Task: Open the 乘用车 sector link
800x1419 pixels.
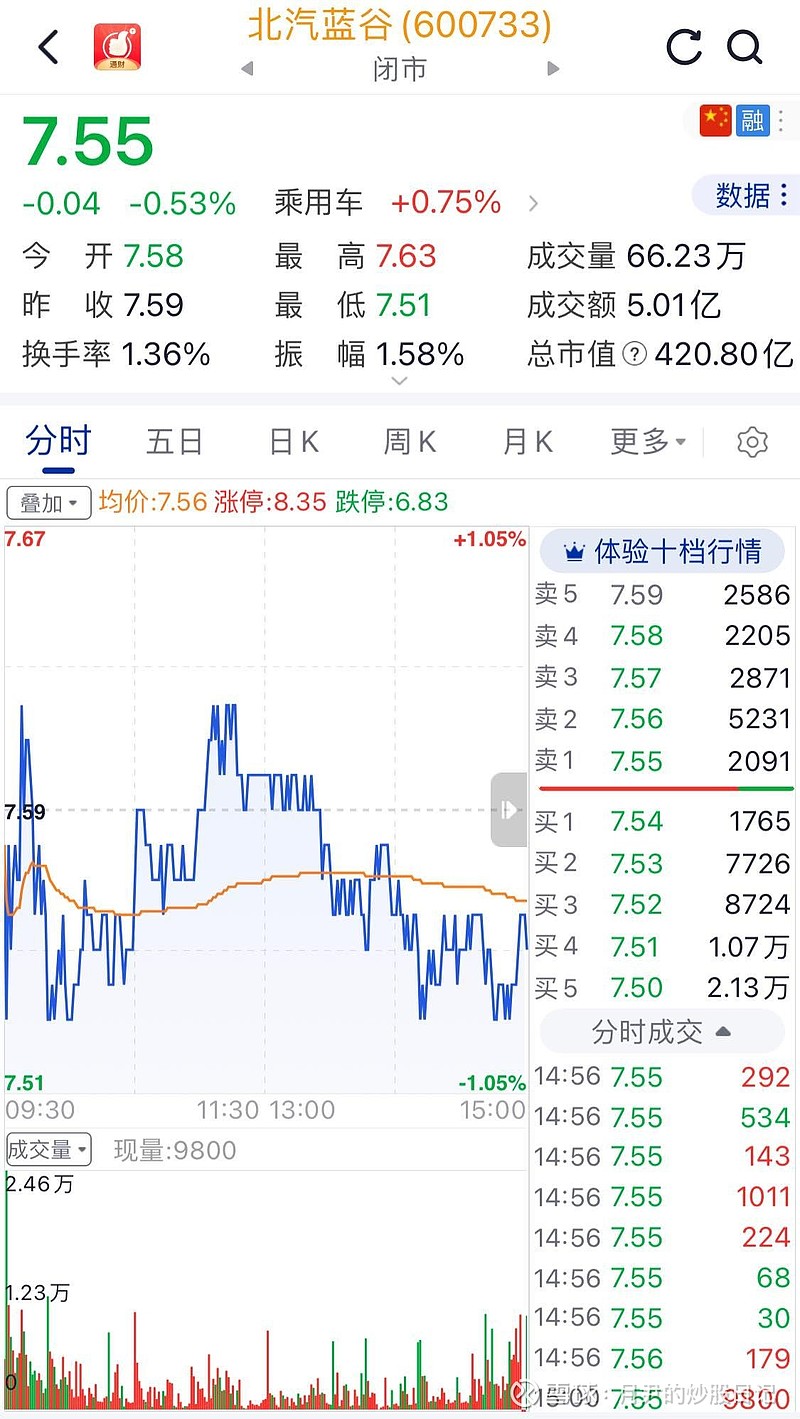Action: tap(405, 203)
